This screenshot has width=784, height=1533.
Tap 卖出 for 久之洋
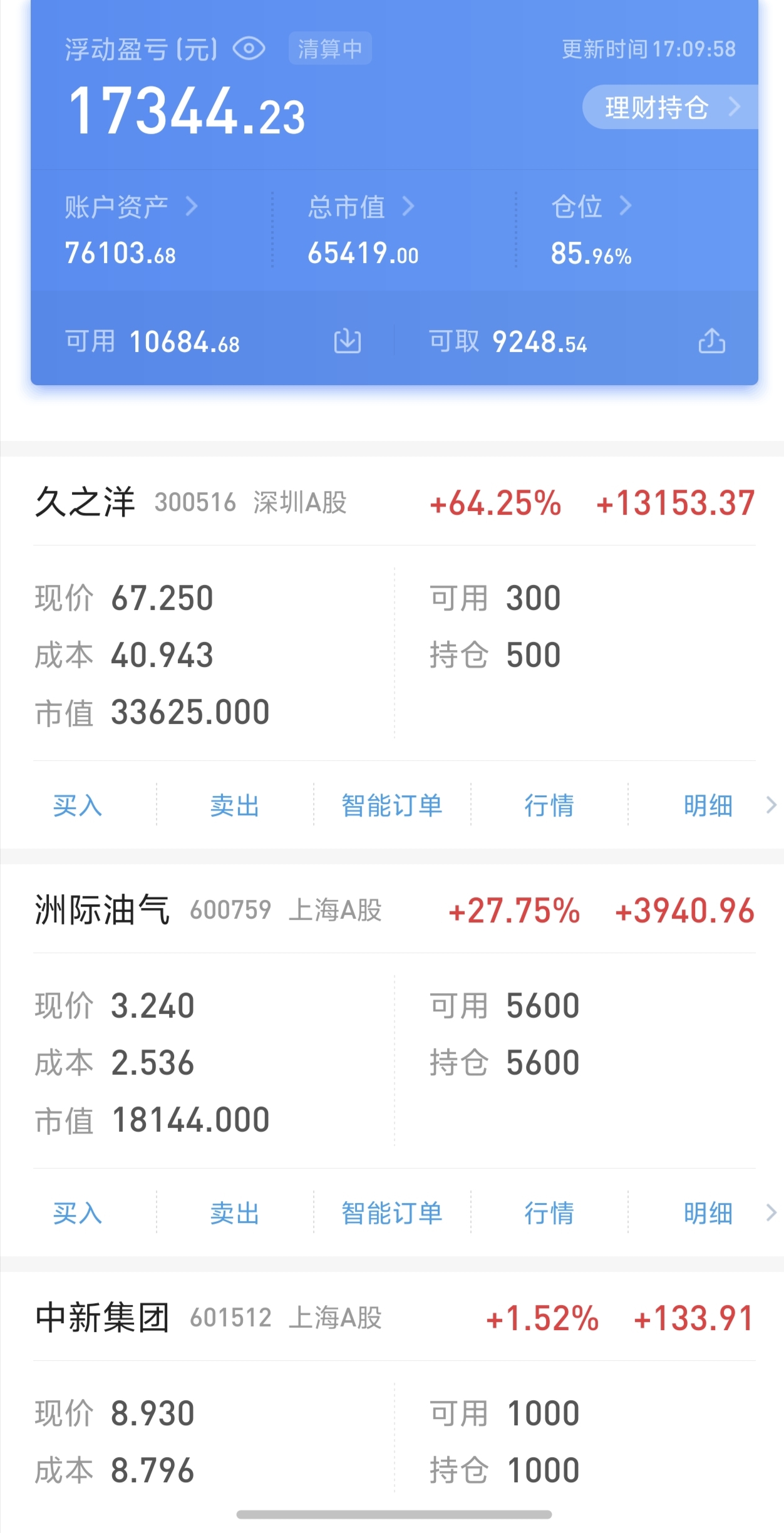235,805
